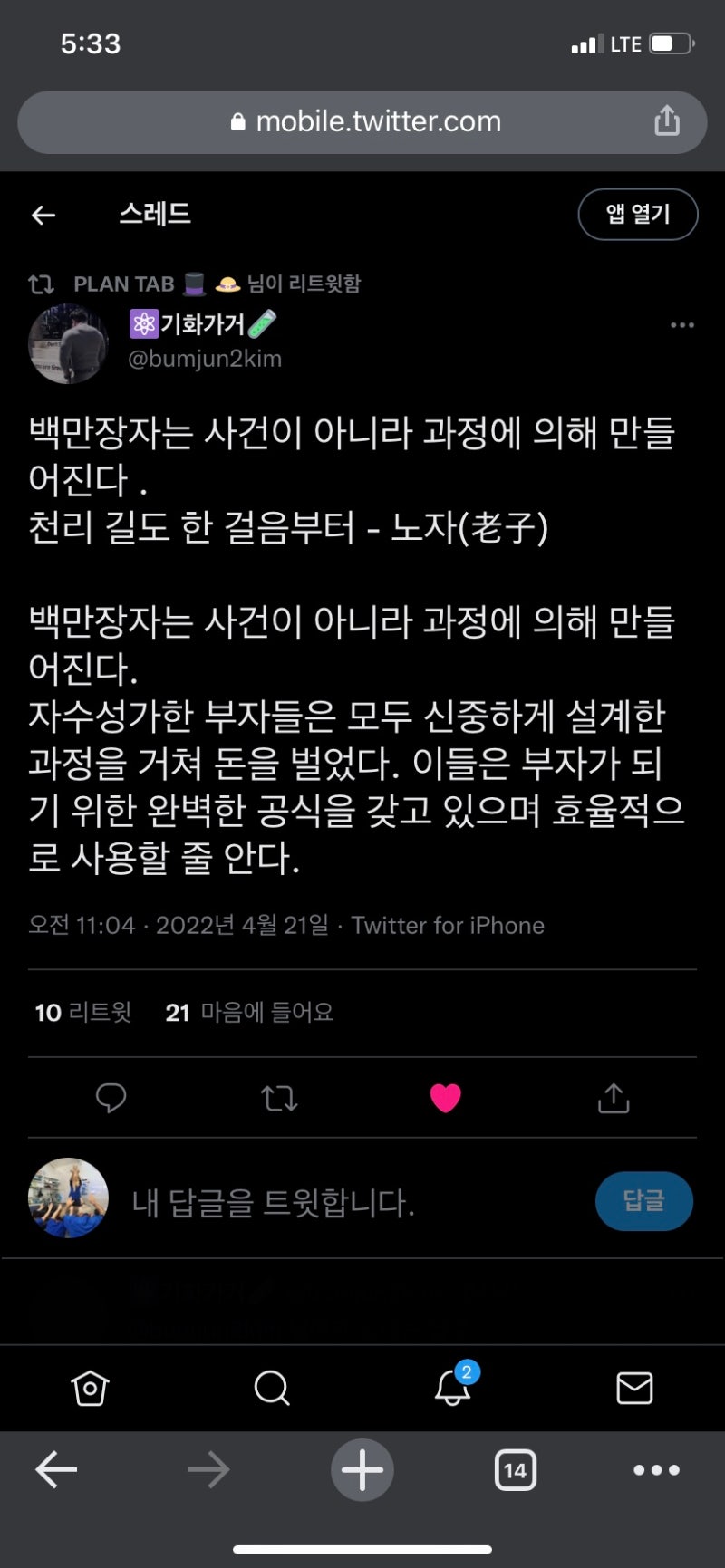Show the 14 open browser tabs
Image resolution: width=725 pixels, height=1568 pixels.
click(x=515, y=1469)
